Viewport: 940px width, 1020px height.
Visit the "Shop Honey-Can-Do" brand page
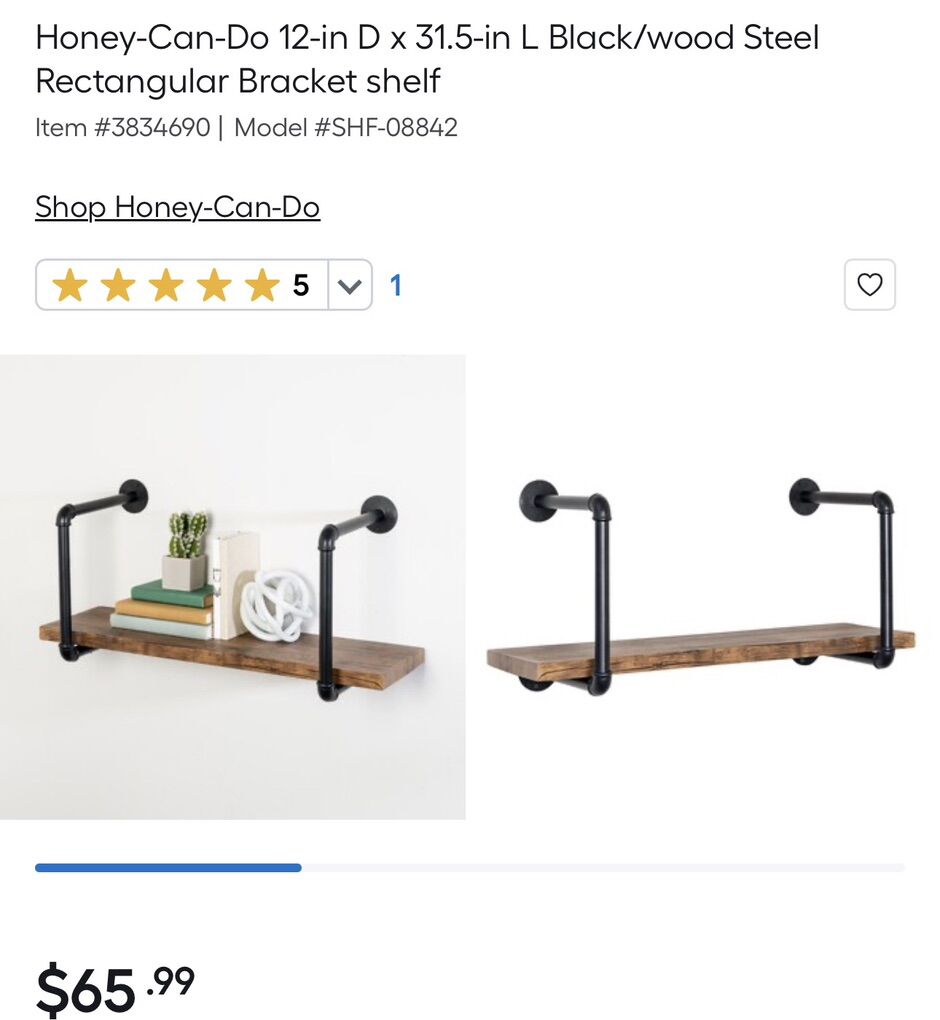pos(177,207)
